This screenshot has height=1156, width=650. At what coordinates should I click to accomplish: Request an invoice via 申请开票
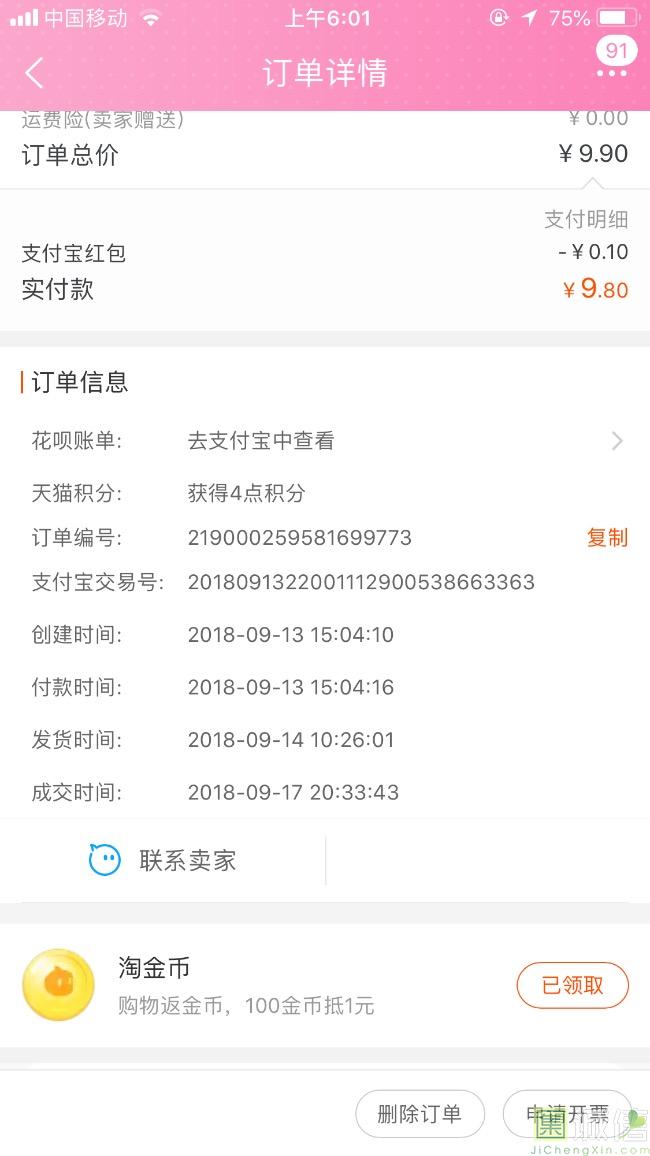pyautogui.click(x=567, y=1114)
